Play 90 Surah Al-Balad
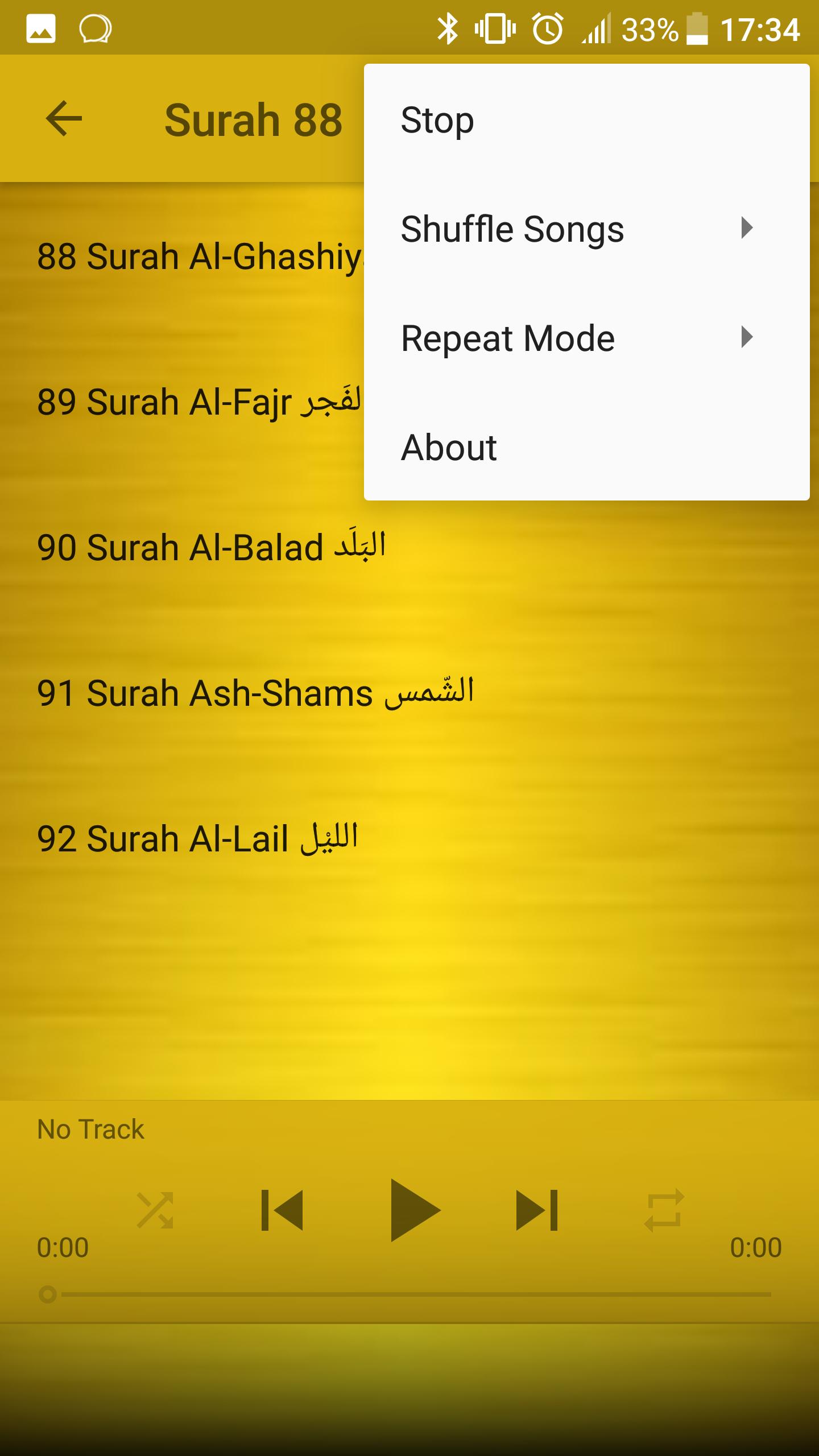The image size is (819, 1456). pos(212,548)
